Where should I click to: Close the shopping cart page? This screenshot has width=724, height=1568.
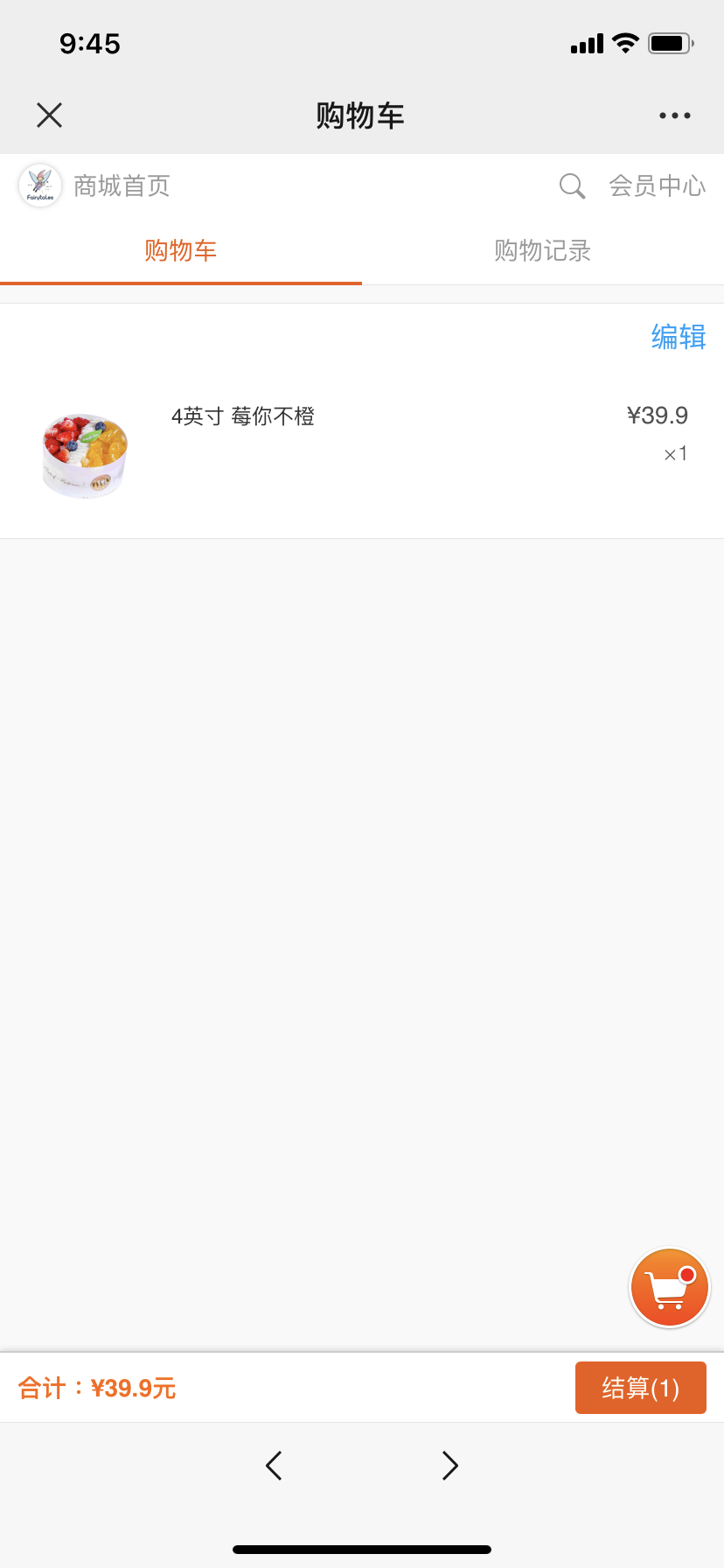click(x=50, y=115)
